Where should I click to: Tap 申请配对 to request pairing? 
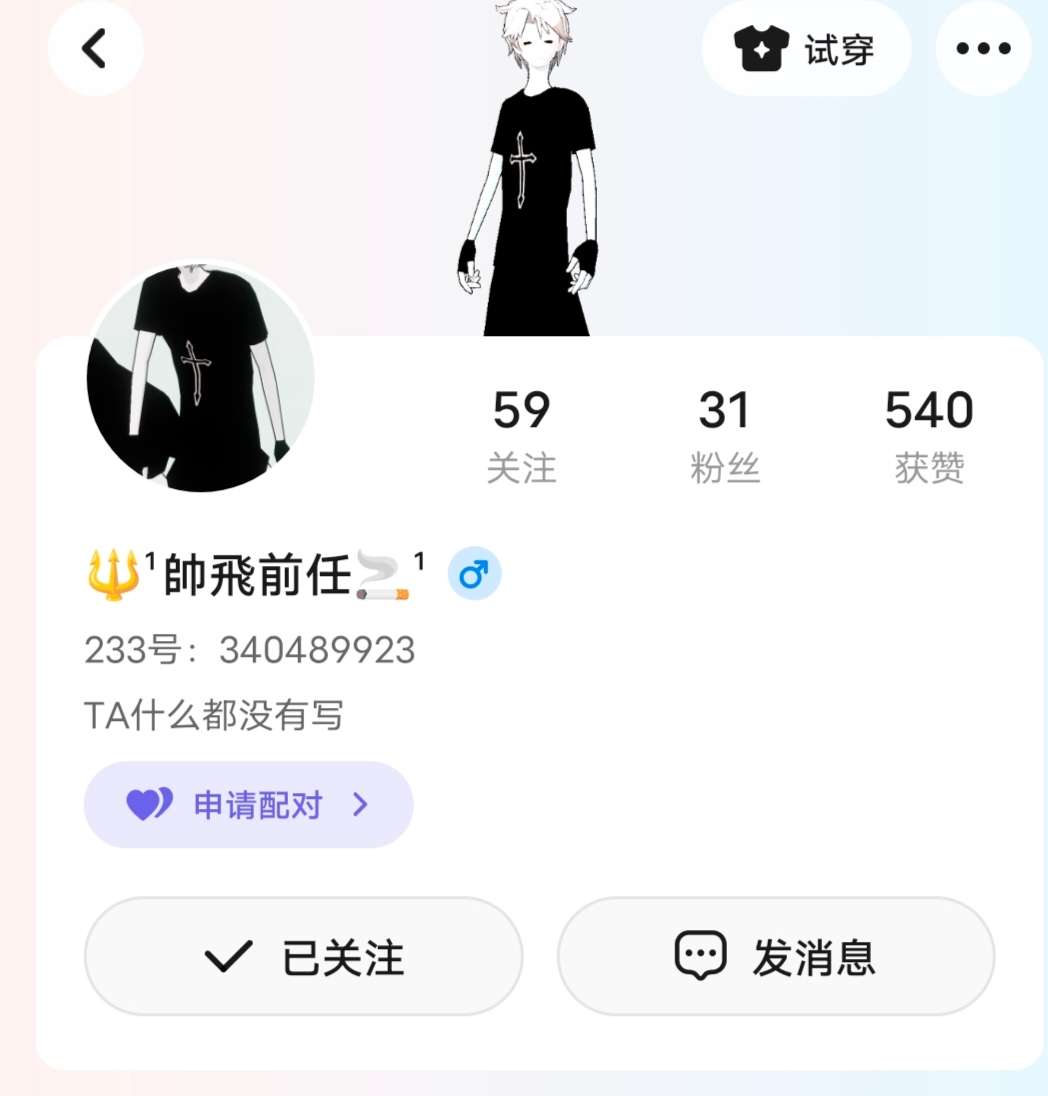point(248,805)
